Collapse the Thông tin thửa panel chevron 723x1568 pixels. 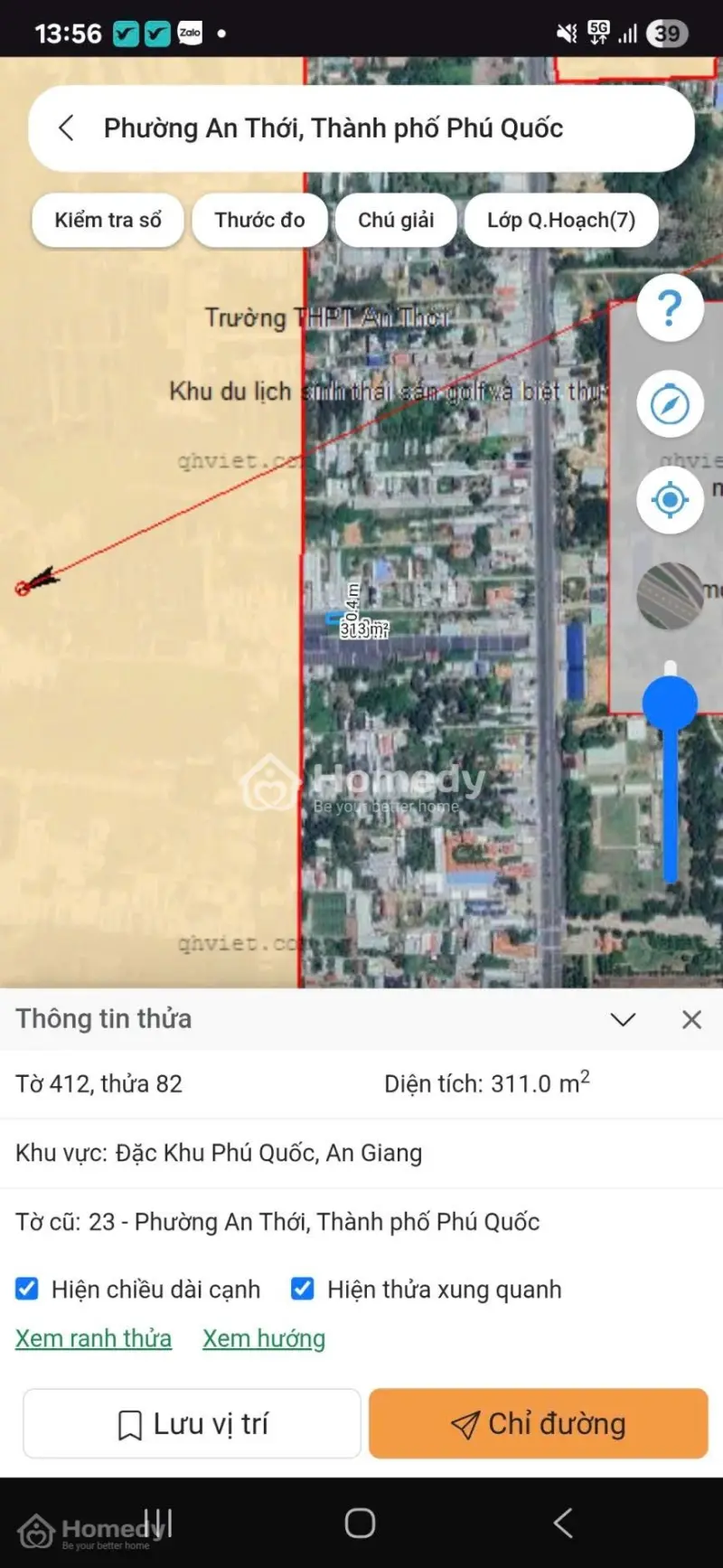pyautogui.click(x=623, y=1019)
